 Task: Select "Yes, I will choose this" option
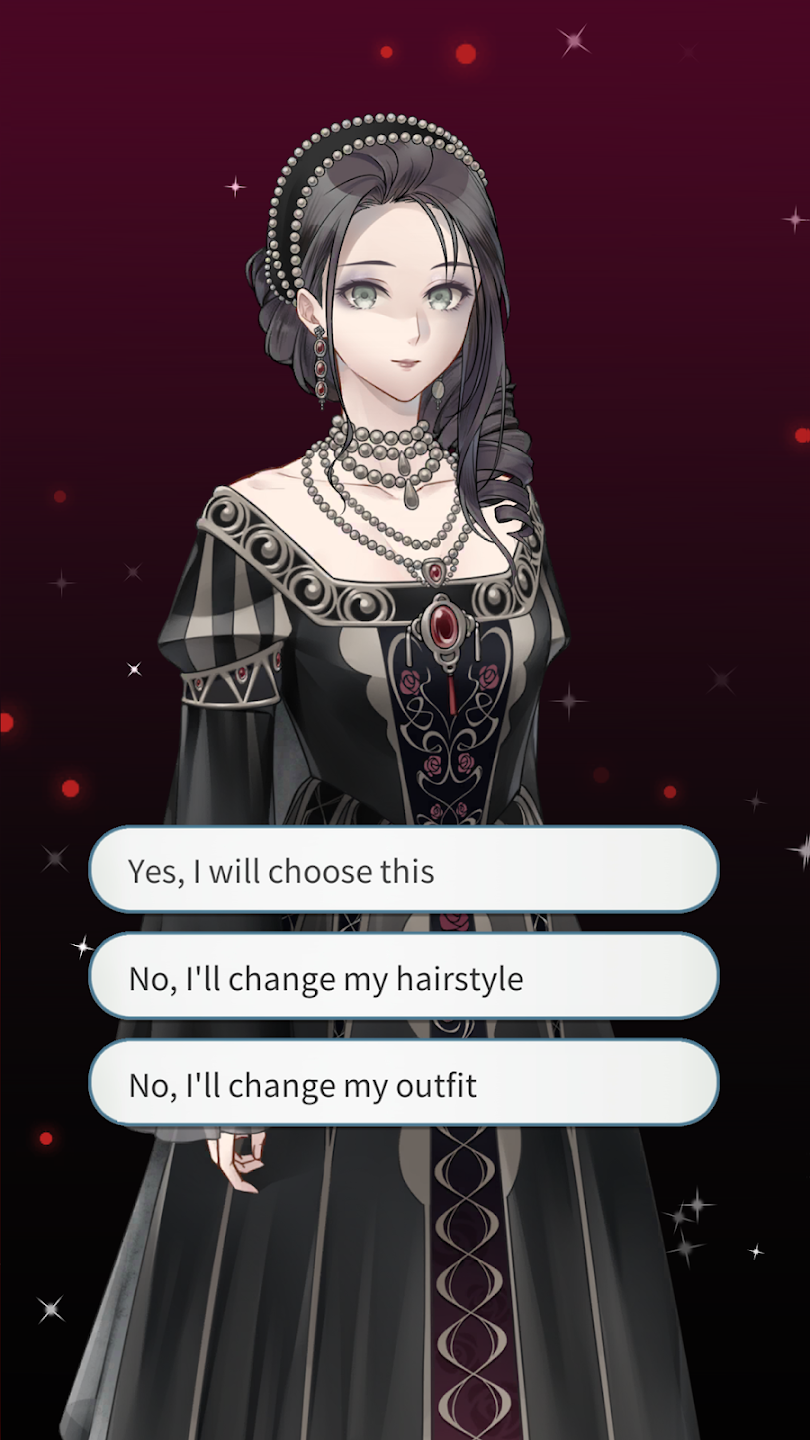(x=403, y=871)
